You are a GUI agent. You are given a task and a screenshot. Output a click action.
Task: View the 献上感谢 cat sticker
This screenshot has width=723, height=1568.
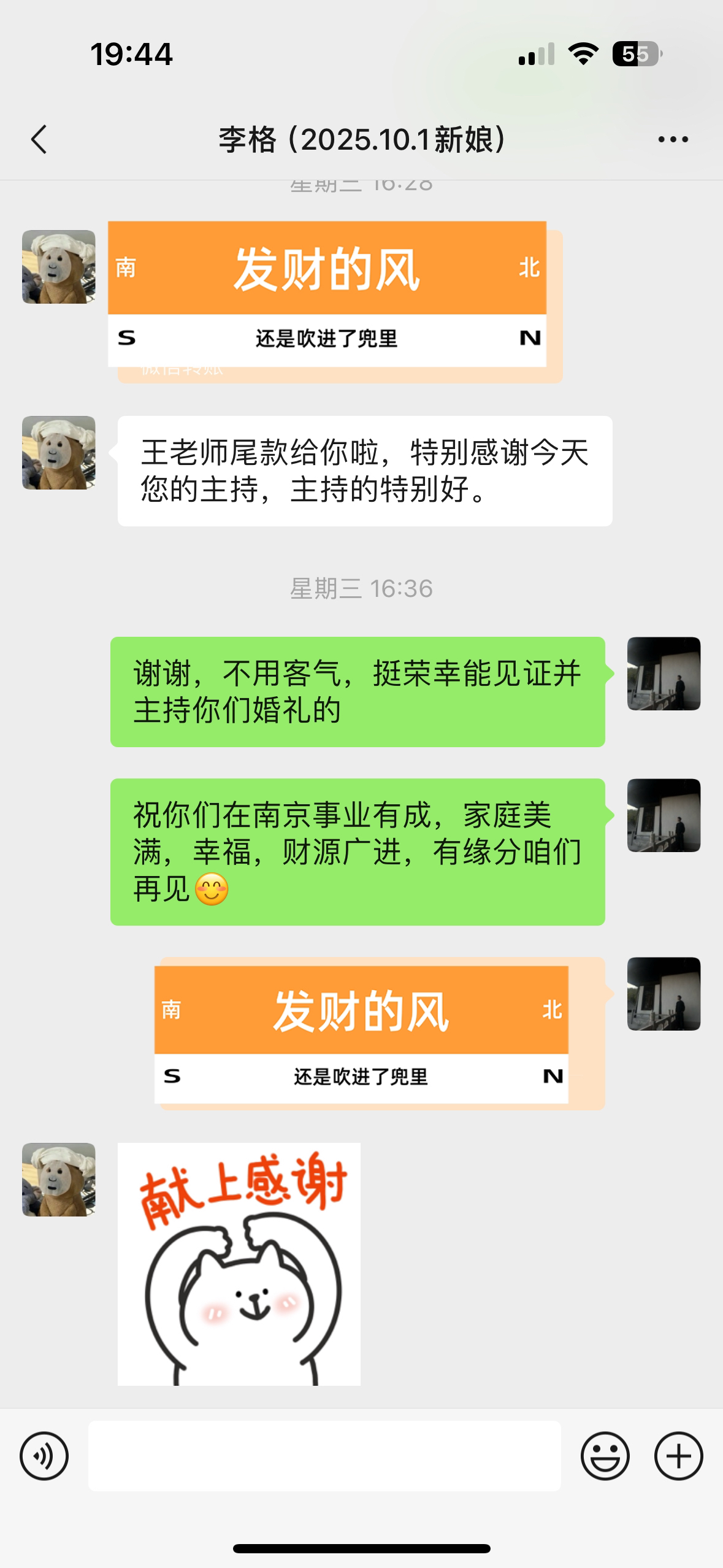coord(239,1264)
